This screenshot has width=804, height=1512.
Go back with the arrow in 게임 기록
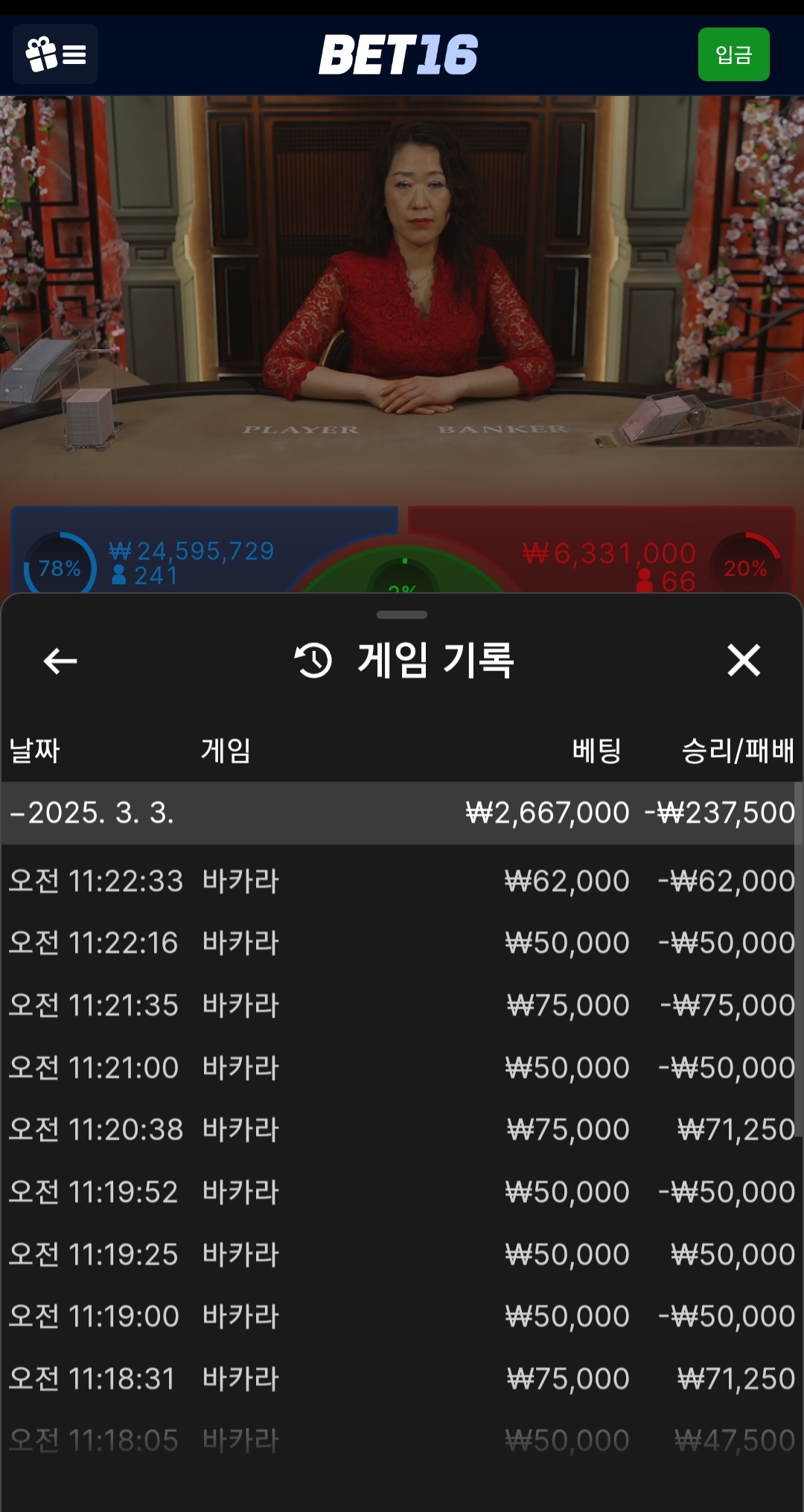point(60,661)
